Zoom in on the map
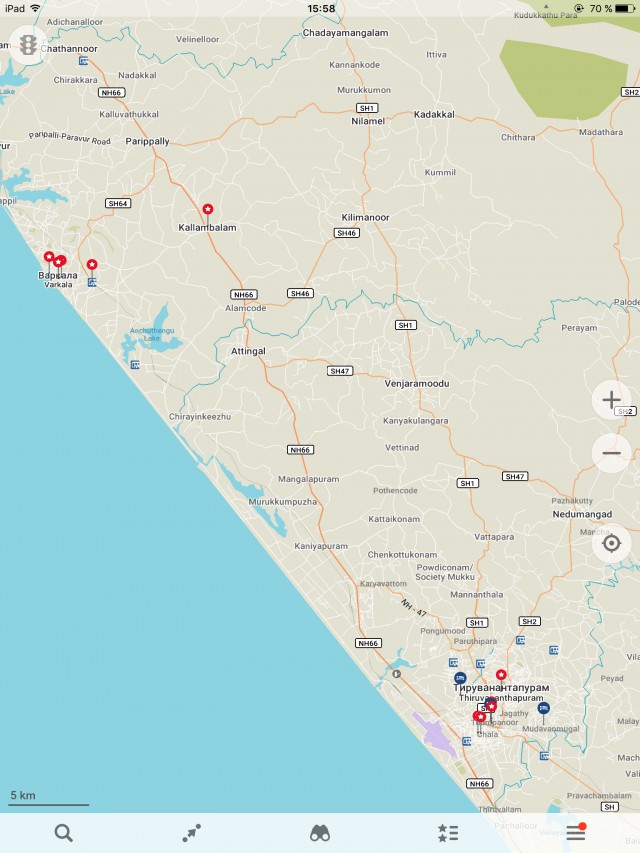 tap(611, 401)
